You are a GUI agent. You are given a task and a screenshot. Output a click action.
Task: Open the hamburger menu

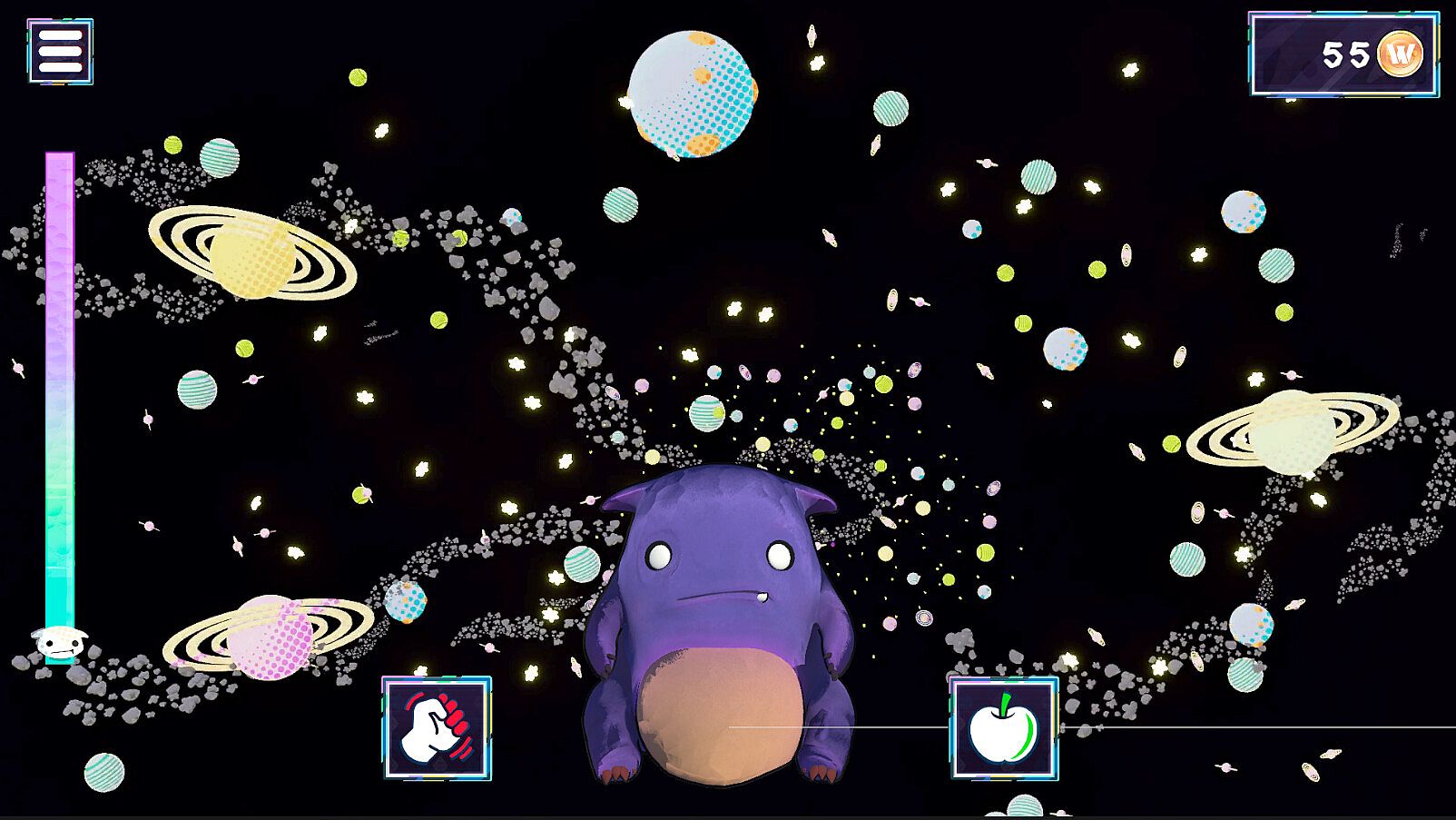pyautogui.click(x=60, y=52)
